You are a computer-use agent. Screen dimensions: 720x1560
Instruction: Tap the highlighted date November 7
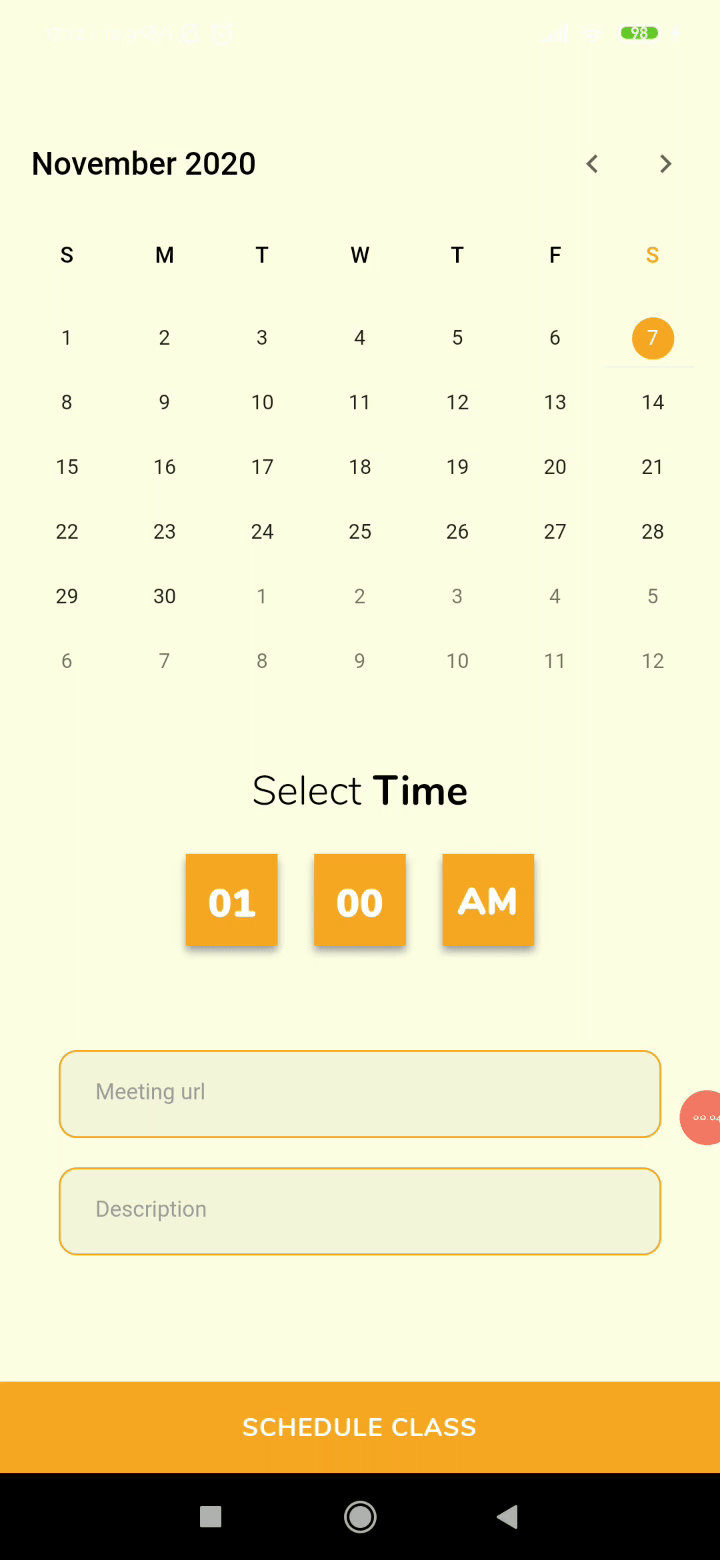pyautogui.click(x=653, y=338)
